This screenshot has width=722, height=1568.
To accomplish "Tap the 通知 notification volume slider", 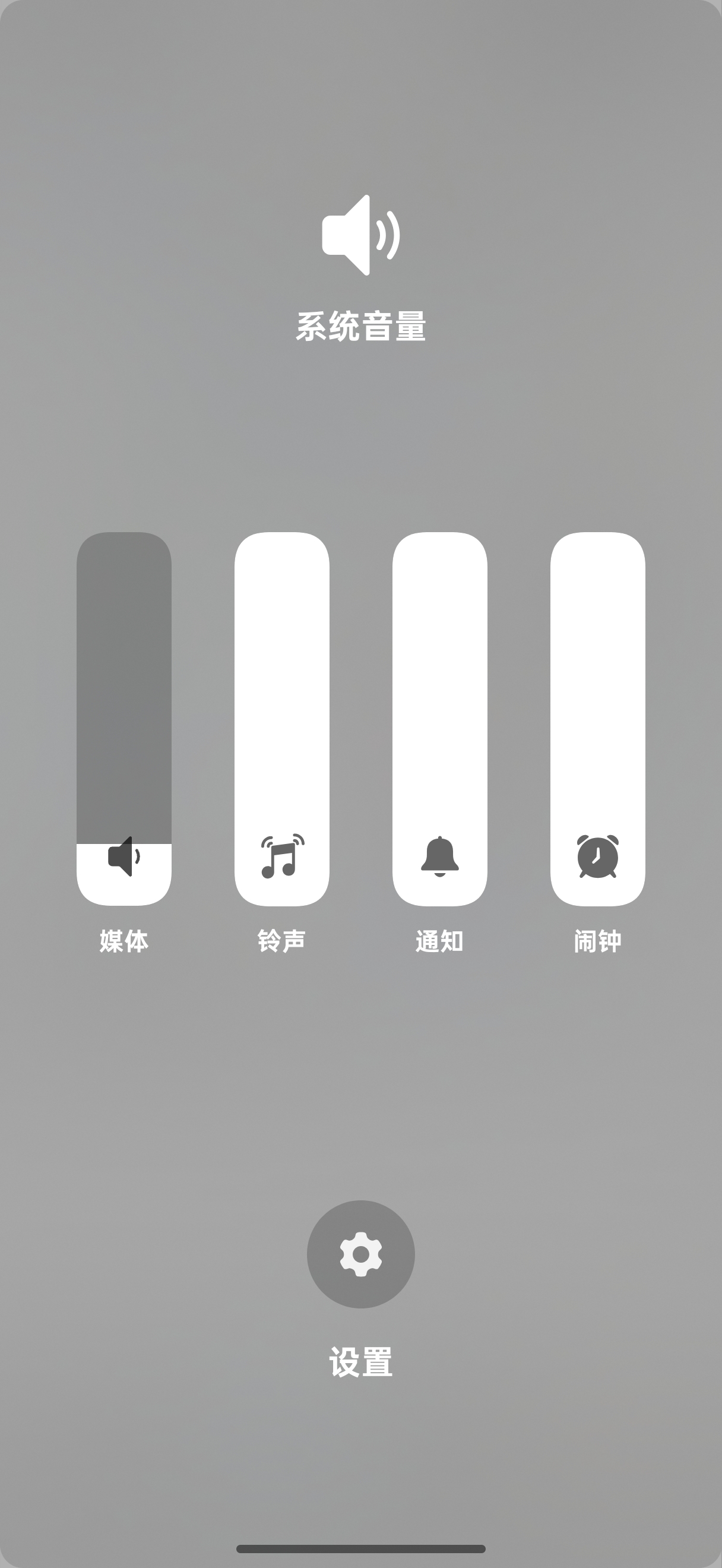I will tap(440, 718).
